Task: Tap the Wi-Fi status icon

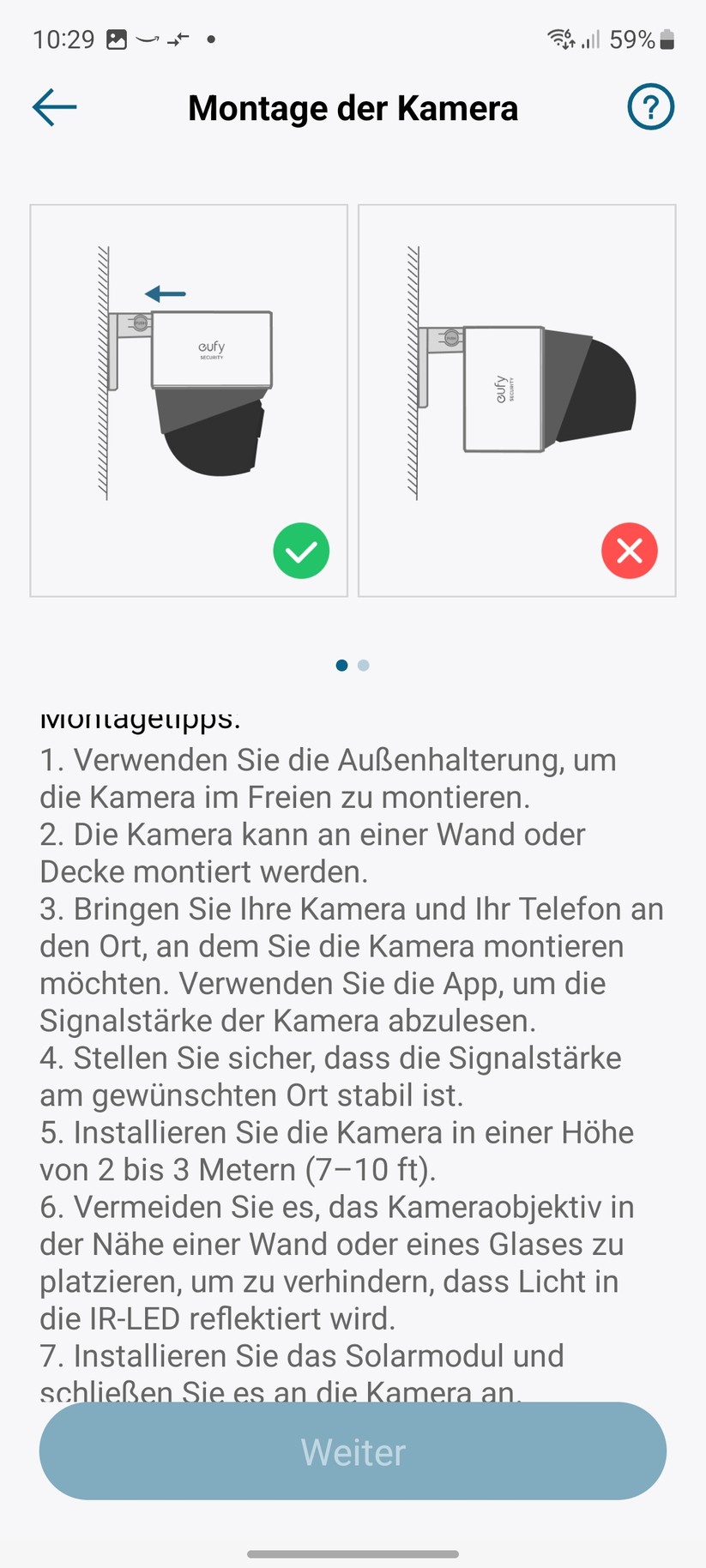Action: coord(562,39)
